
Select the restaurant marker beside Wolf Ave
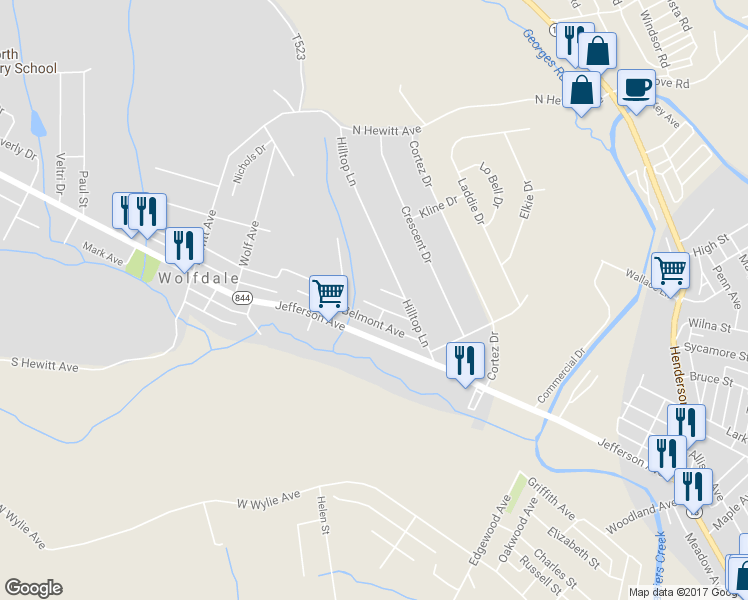pyautogui.click(x=184, y=244)
